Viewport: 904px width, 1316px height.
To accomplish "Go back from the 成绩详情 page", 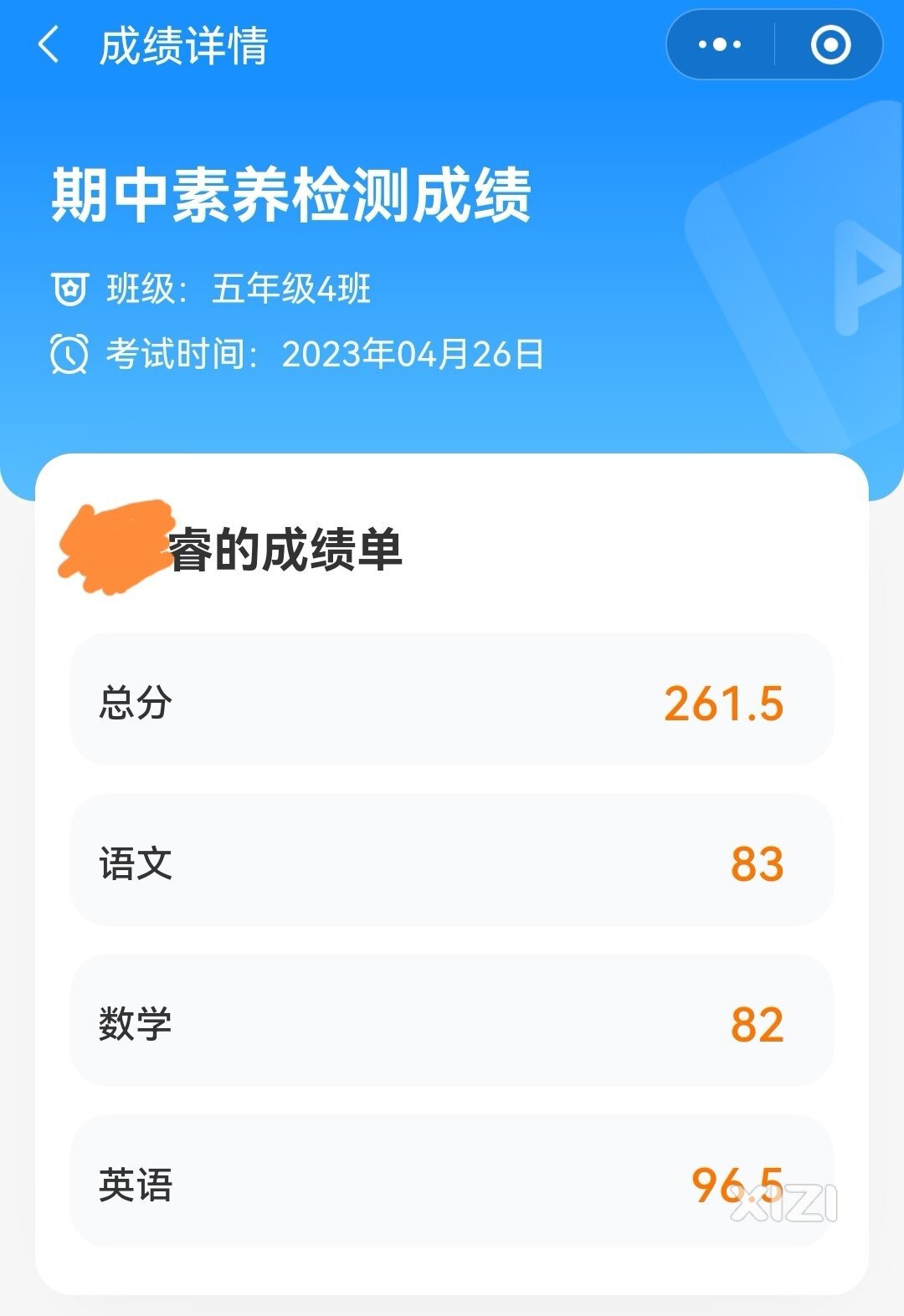I will click(50, 45).
